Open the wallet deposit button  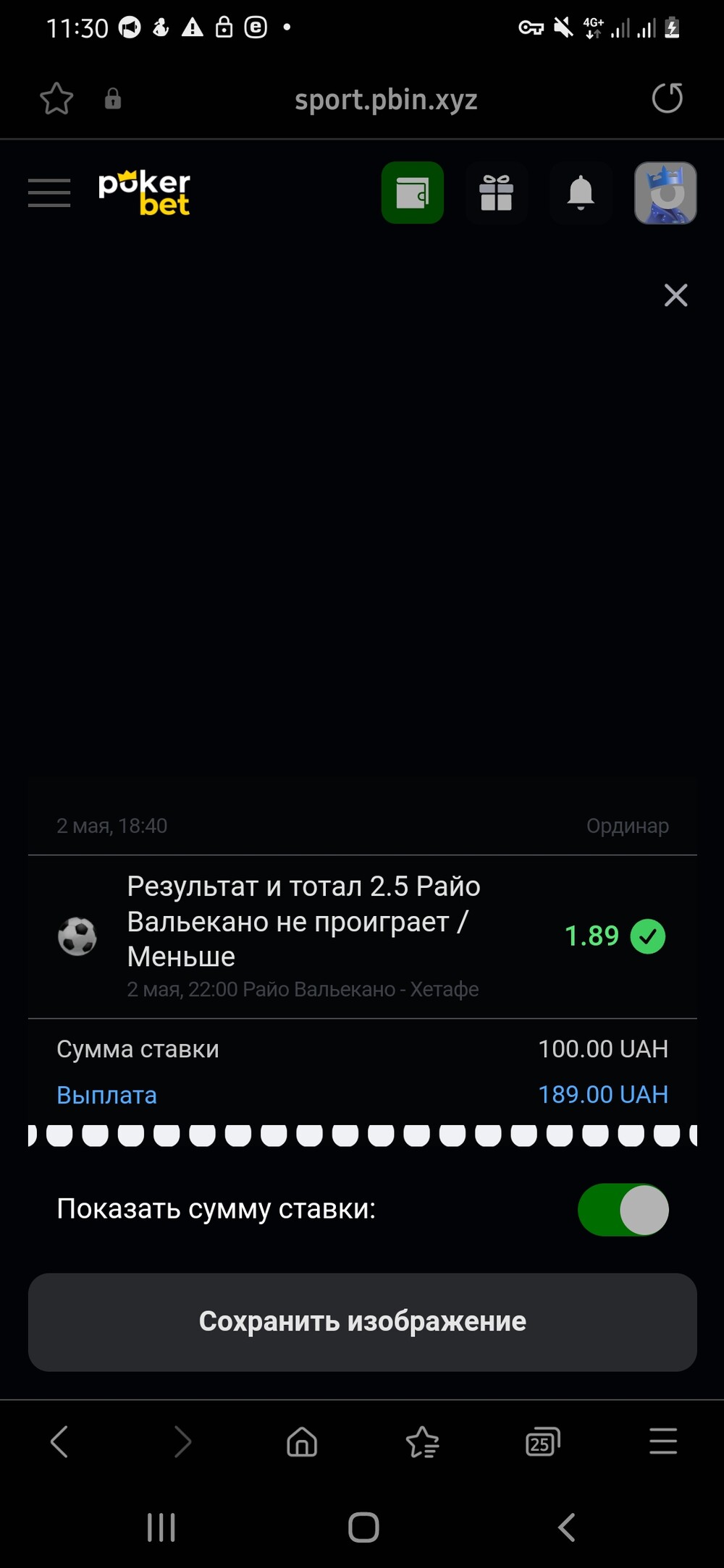click(413, 192)
